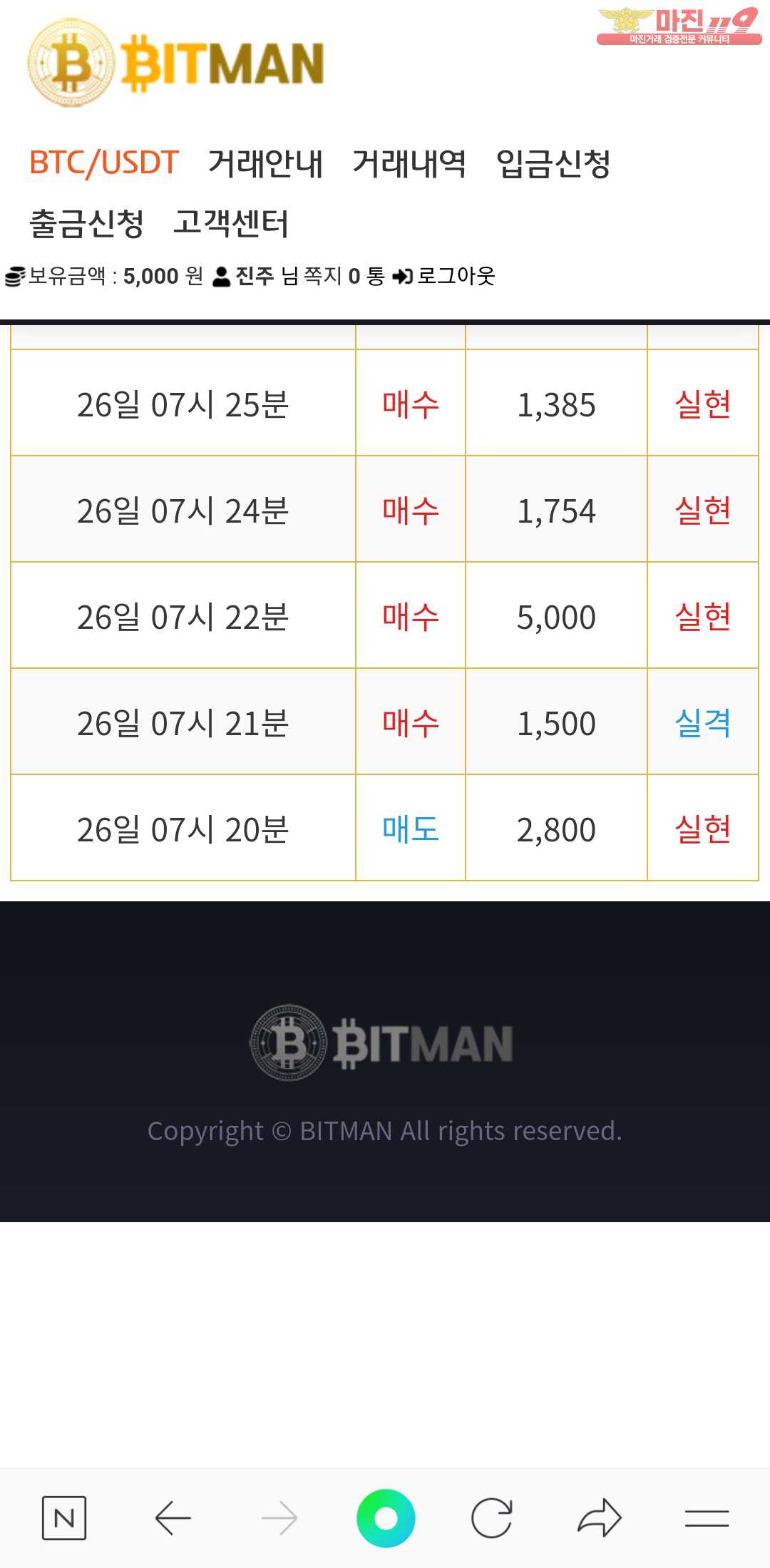770x1568 pixels.
Task: Open the BTC/USDT trading page
Action: pyautogui.click(x=103, y=163)
